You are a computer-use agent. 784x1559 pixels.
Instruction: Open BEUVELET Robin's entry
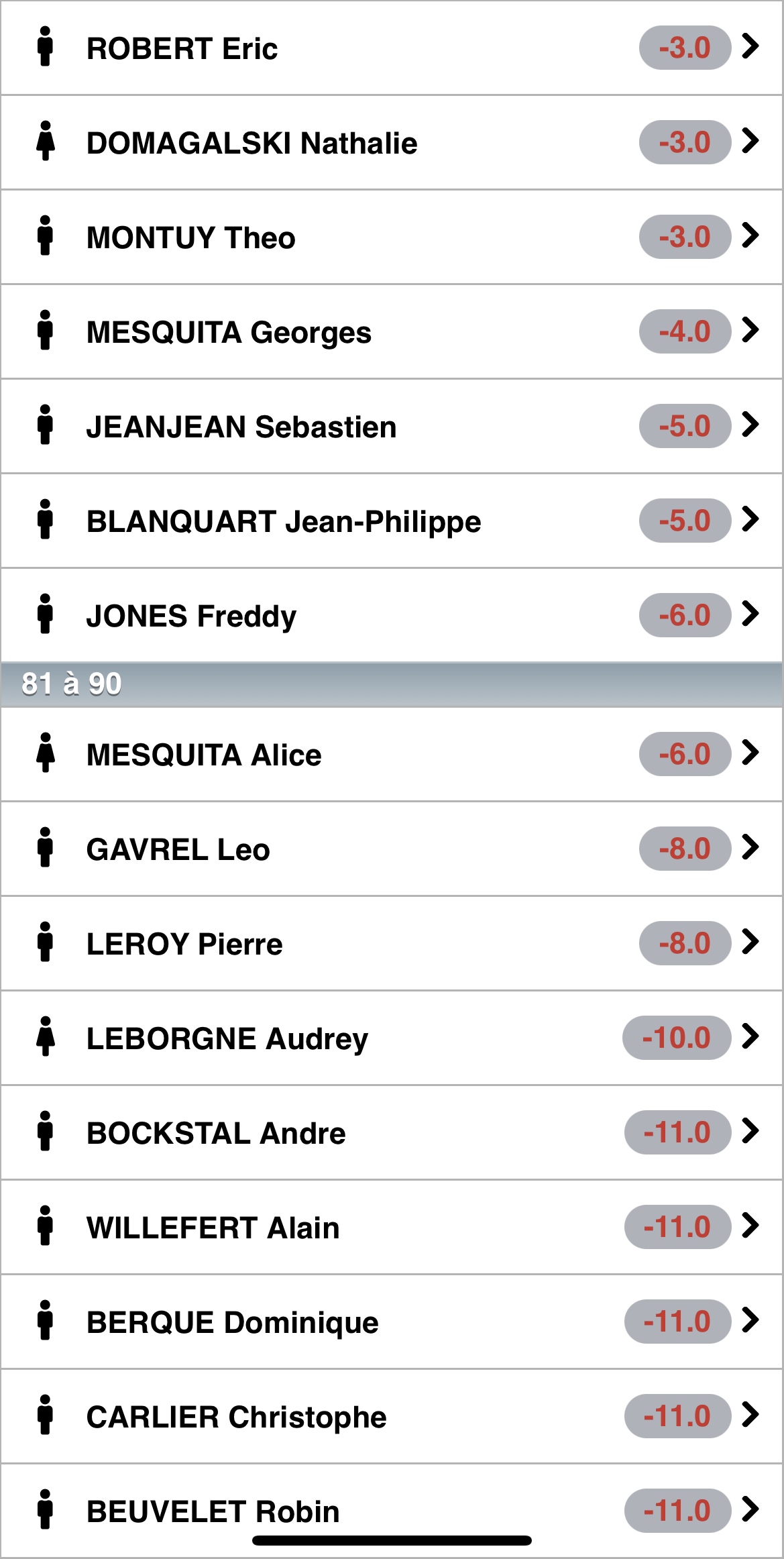click(x=392, y=1511)
